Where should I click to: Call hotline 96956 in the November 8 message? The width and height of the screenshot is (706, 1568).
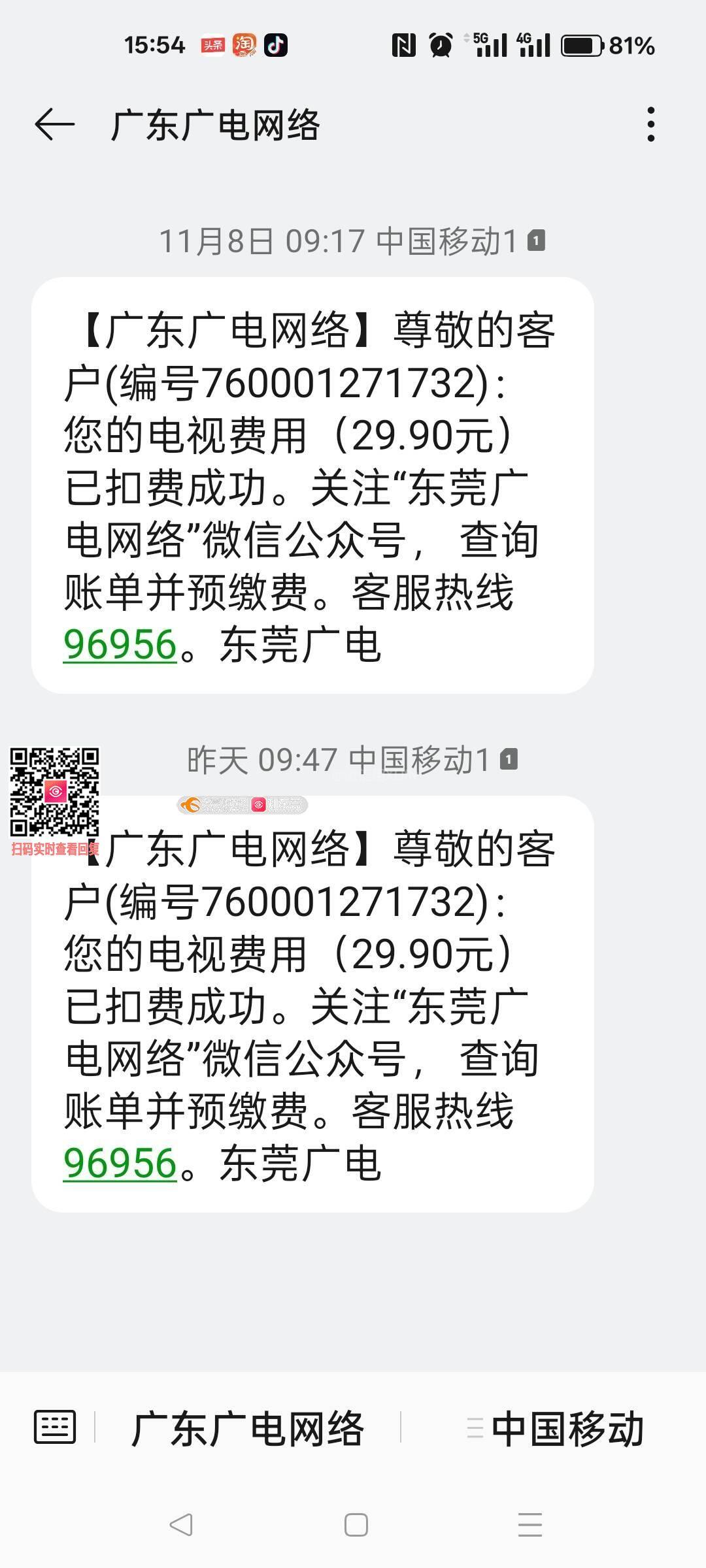coord(120,645)
